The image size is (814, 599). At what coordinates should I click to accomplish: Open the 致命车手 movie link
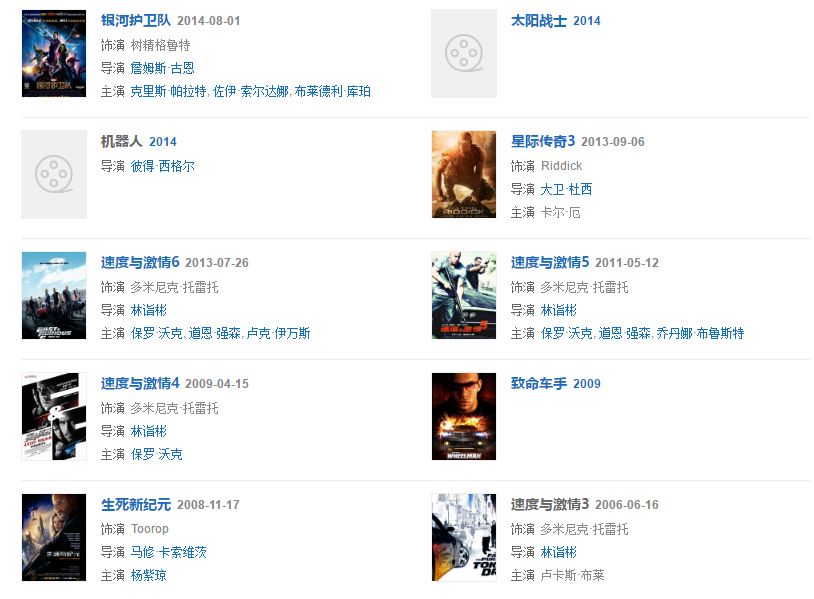pos(539,383)
